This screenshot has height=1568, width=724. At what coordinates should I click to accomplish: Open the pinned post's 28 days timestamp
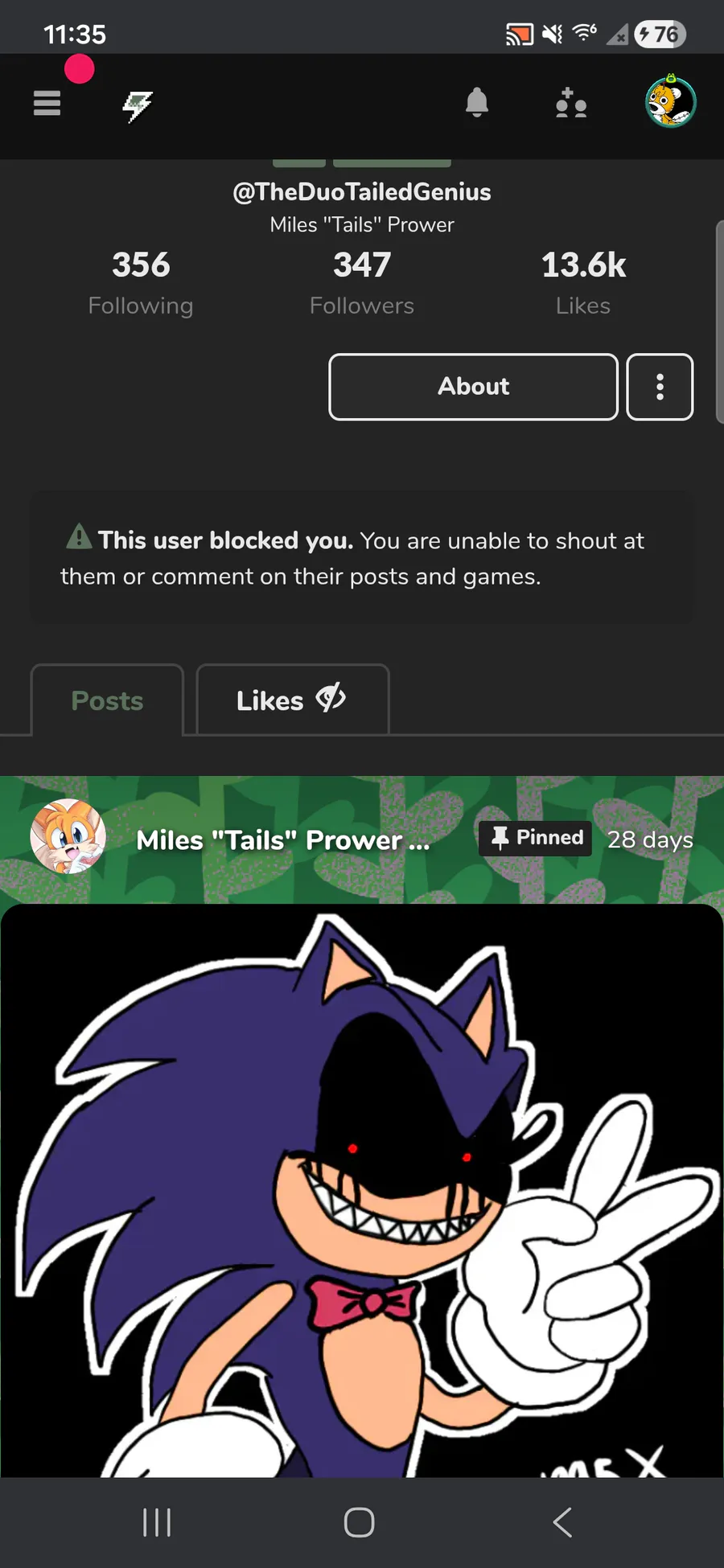[650, 839]
